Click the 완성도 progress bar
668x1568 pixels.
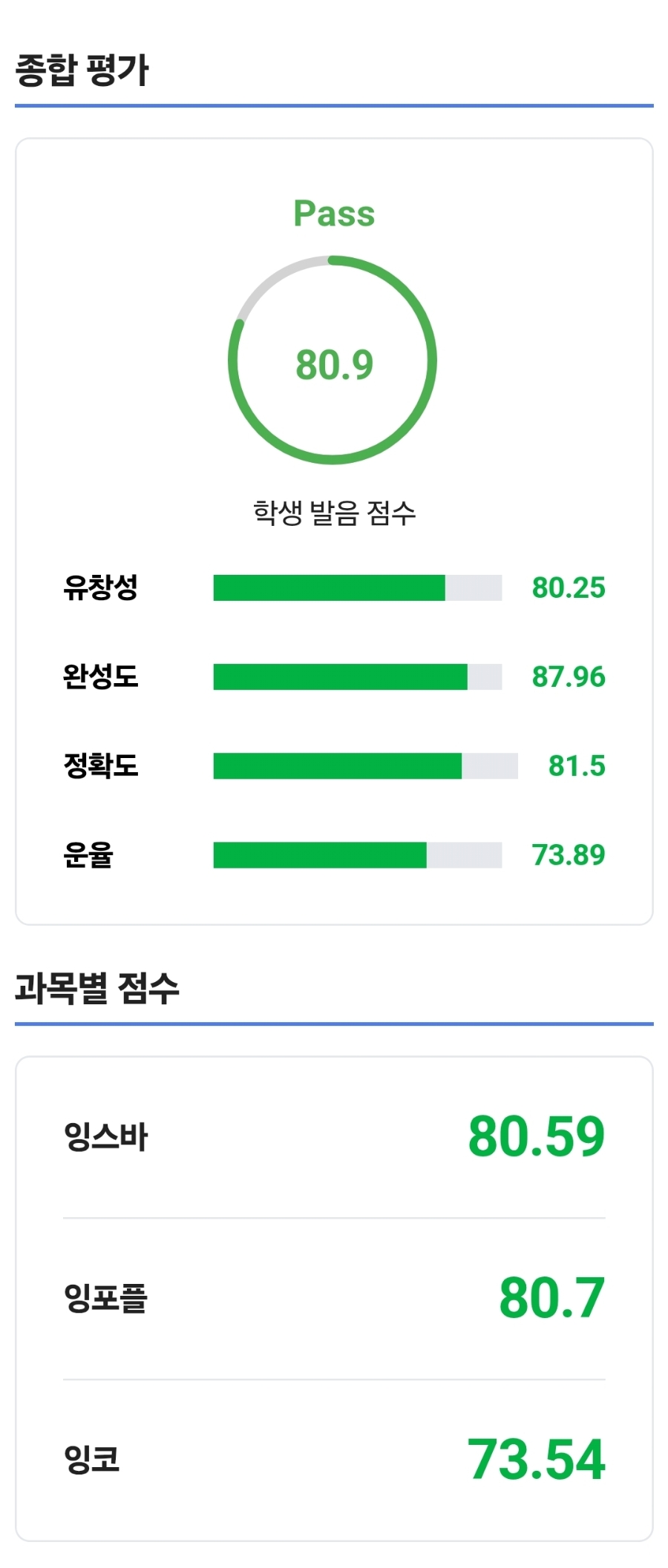[x=356, y=677]
